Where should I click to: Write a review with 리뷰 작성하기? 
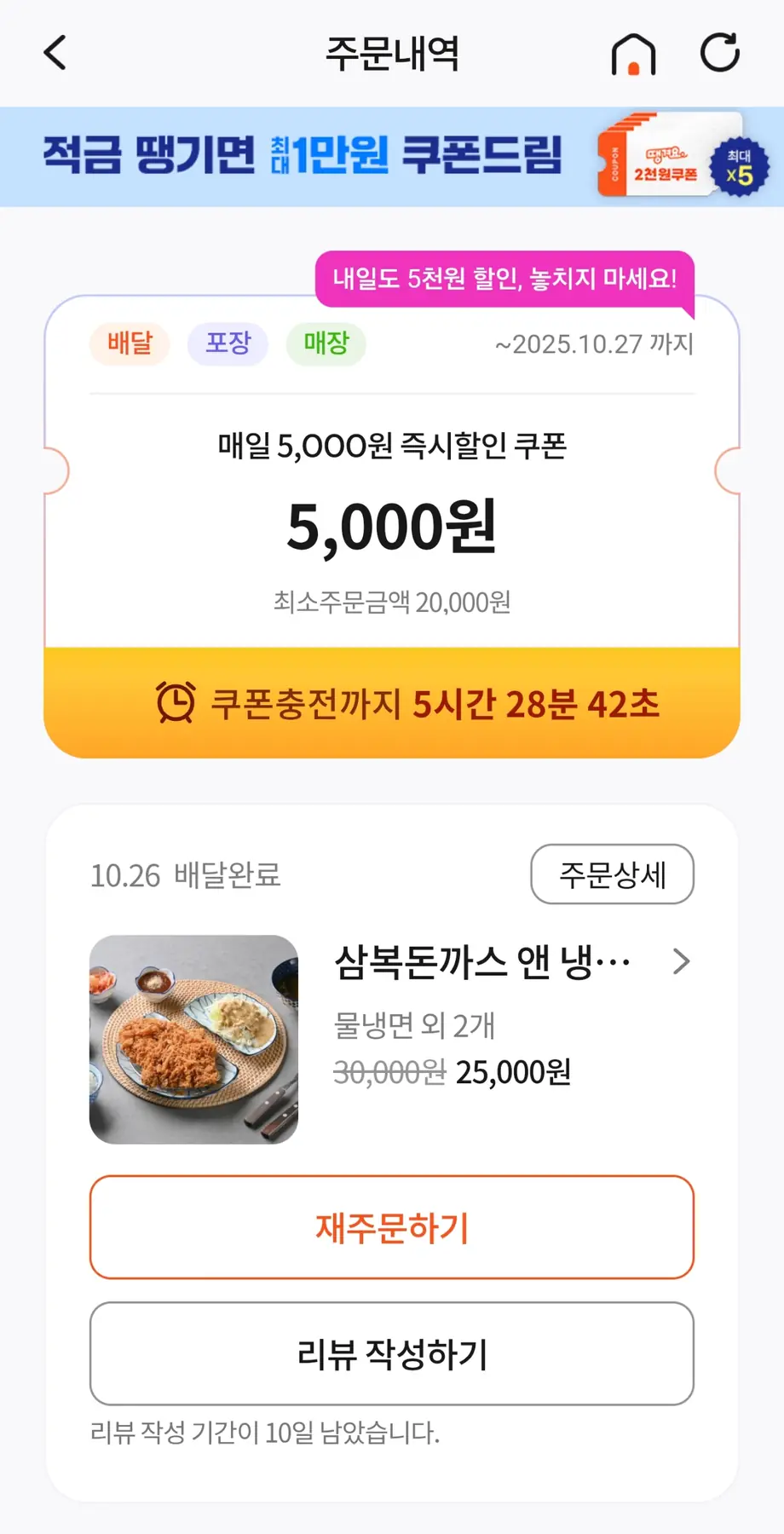[x=392, y=1353]
